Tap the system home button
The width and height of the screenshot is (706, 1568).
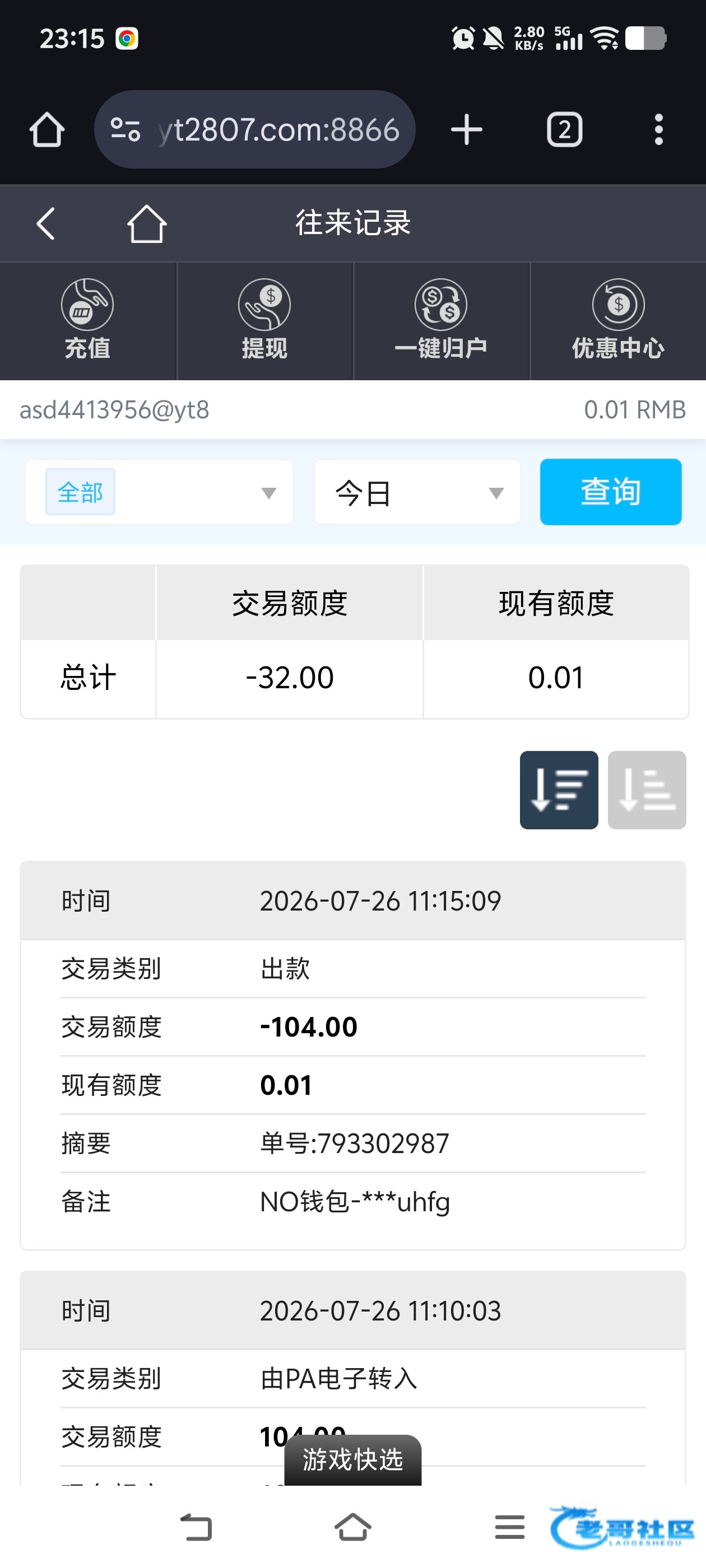[352, 1527]
